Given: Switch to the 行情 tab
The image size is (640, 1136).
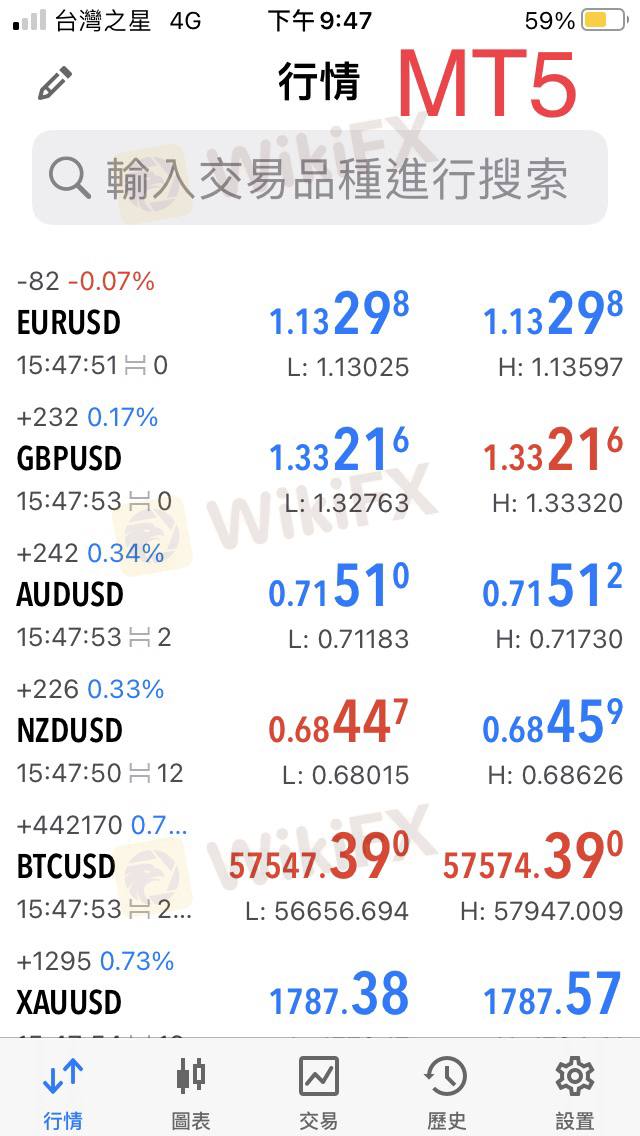Looking at the screenshot, I should [63, 1092].
